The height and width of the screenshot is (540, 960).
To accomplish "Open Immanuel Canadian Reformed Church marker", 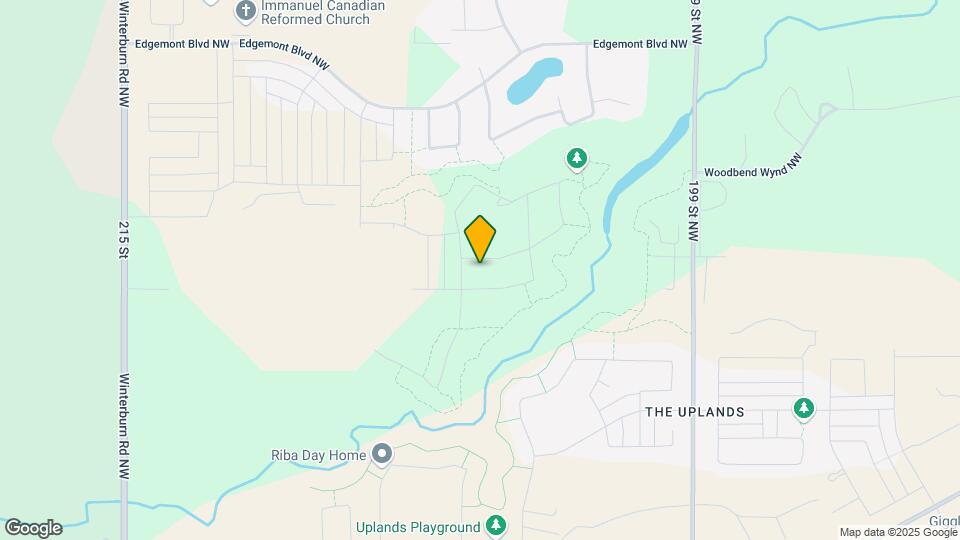I will click(x=244, y=11).
